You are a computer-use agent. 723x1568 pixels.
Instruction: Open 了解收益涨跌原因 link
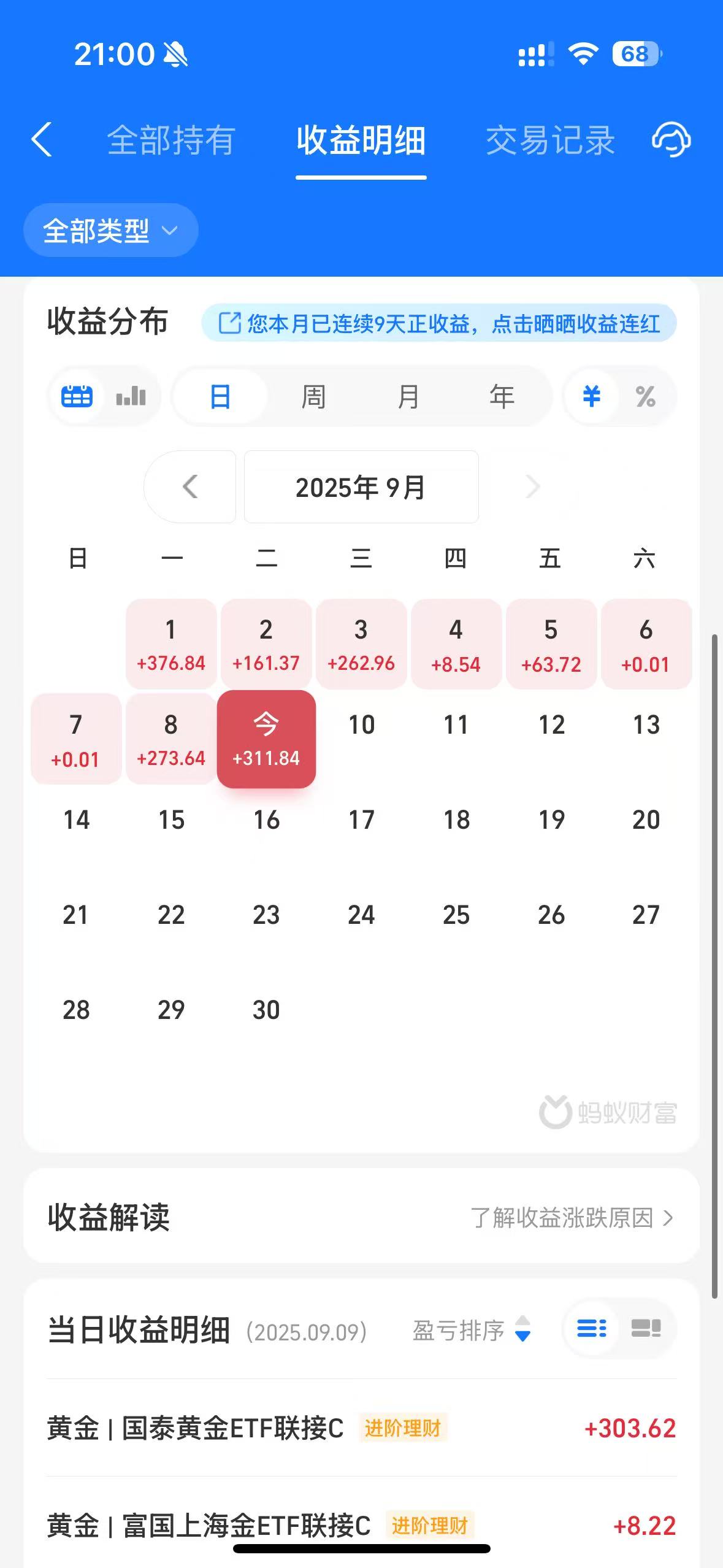tap(572, 1218)
